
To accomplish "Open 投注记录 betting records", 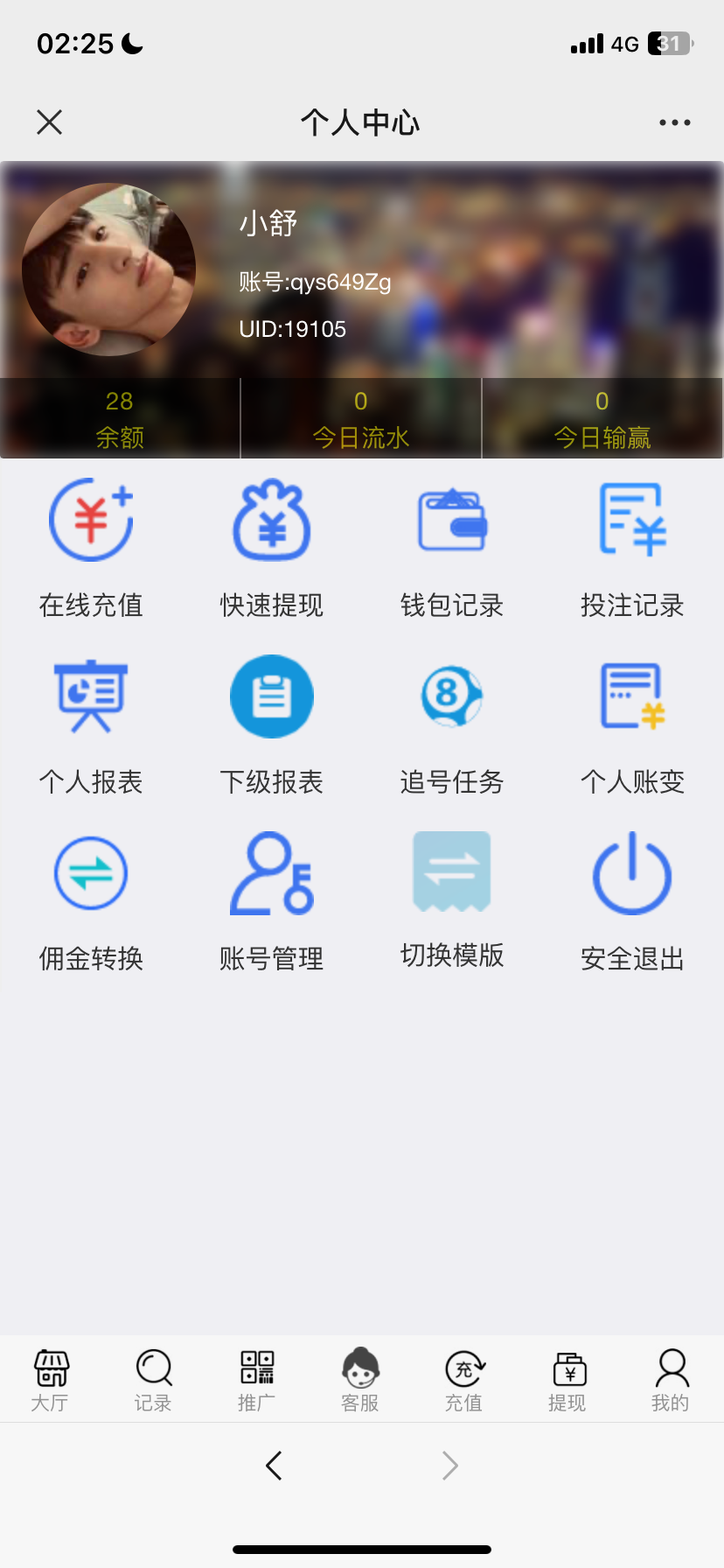I will click(632, 547).
